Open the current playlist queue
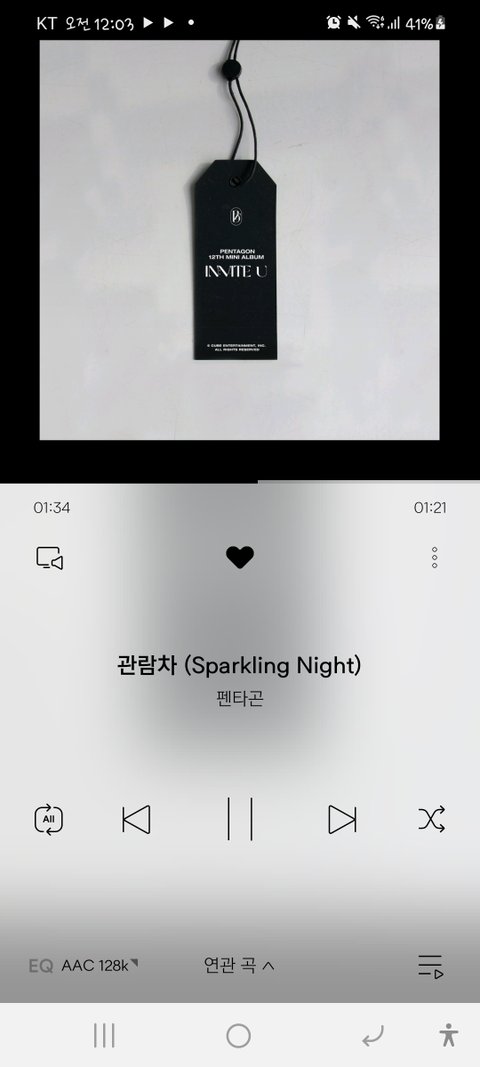Screen dimensions: 480x1067 (430, 966)
